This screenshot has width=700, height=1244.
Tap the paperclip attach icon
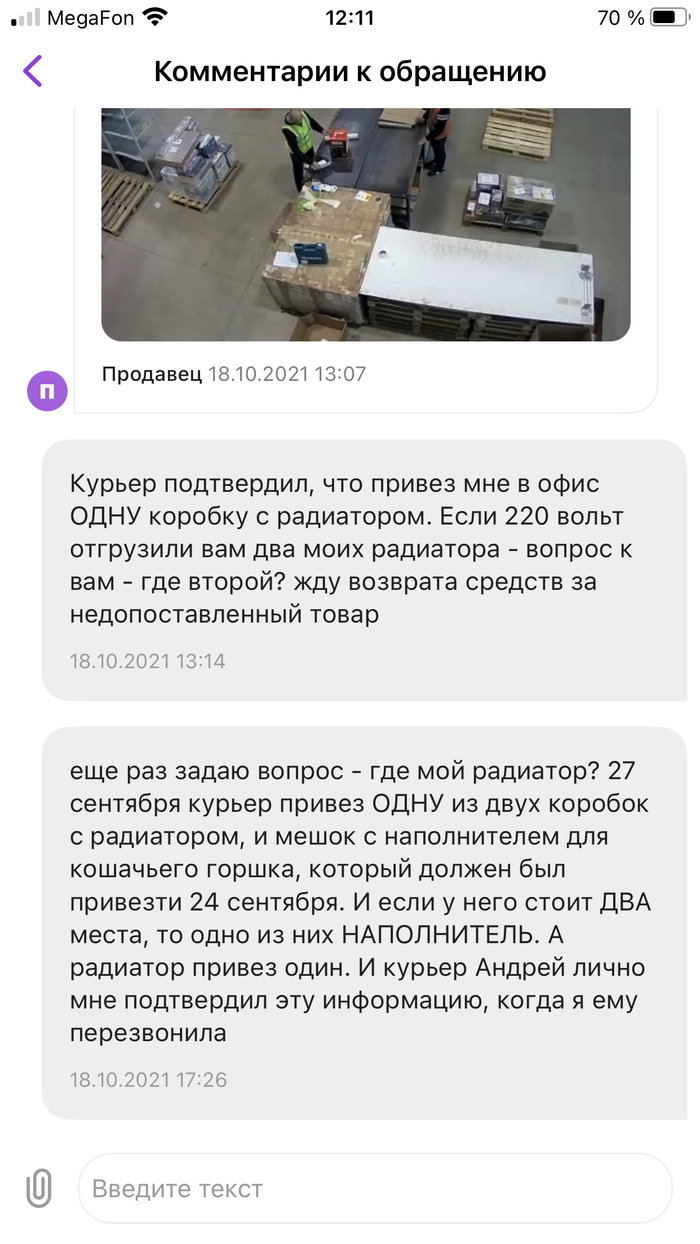(38, 1188)
